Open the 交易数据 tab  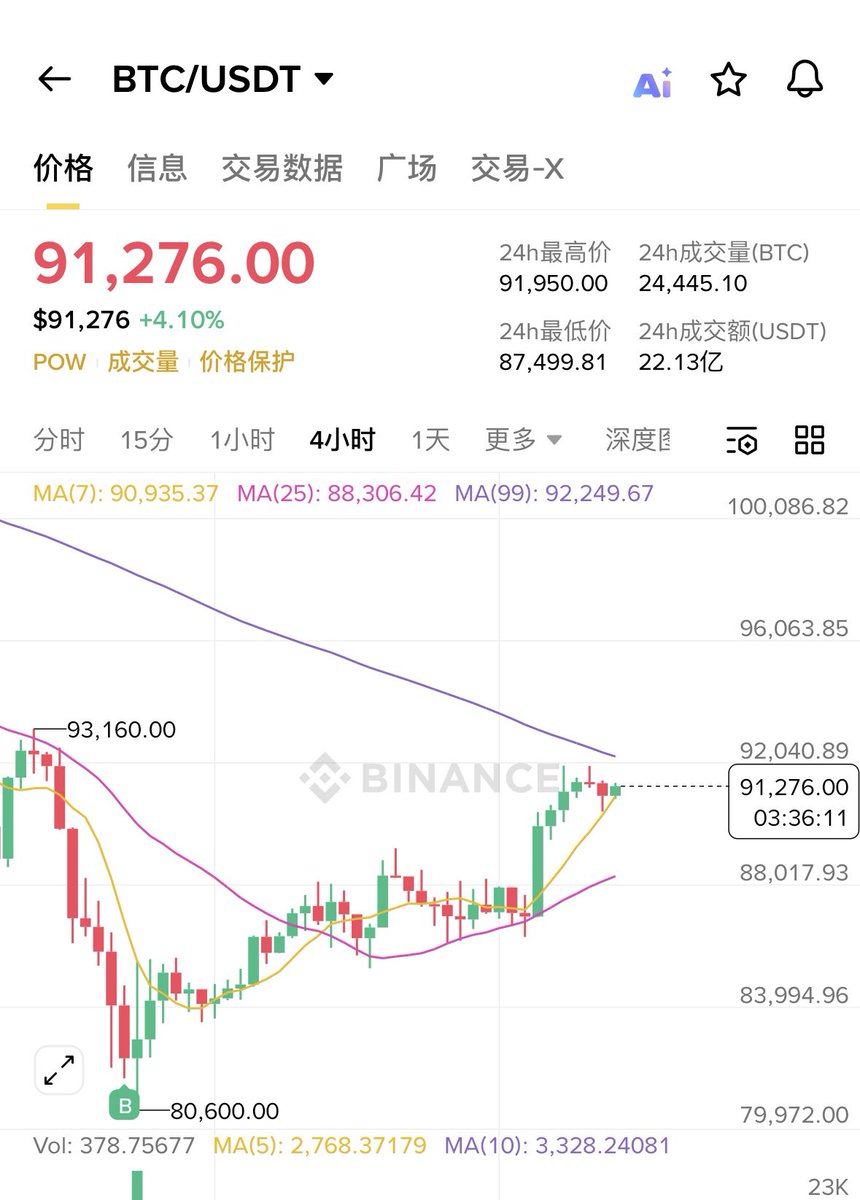click(282, 168)
